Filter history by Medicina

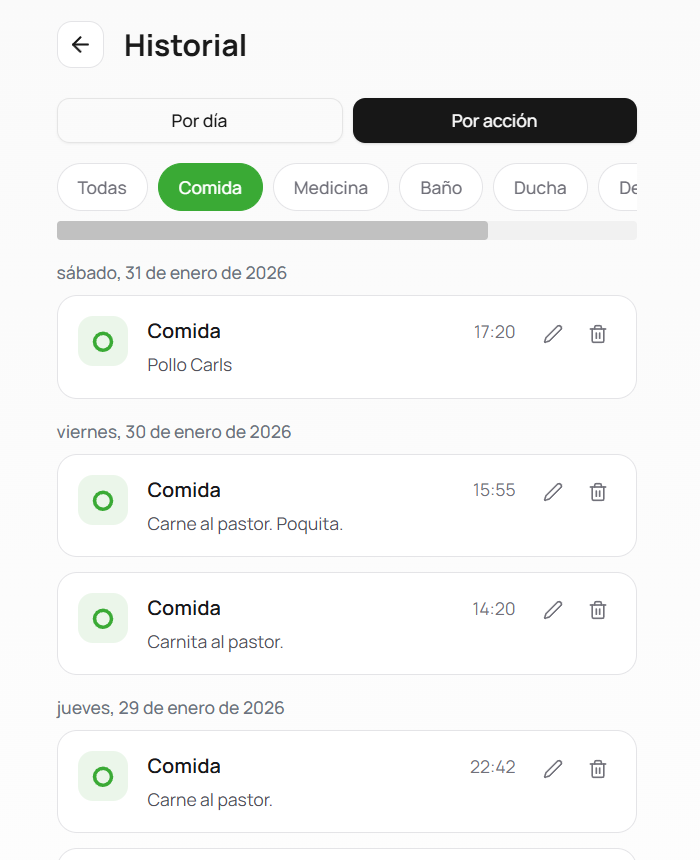click(x=330, y=187)
